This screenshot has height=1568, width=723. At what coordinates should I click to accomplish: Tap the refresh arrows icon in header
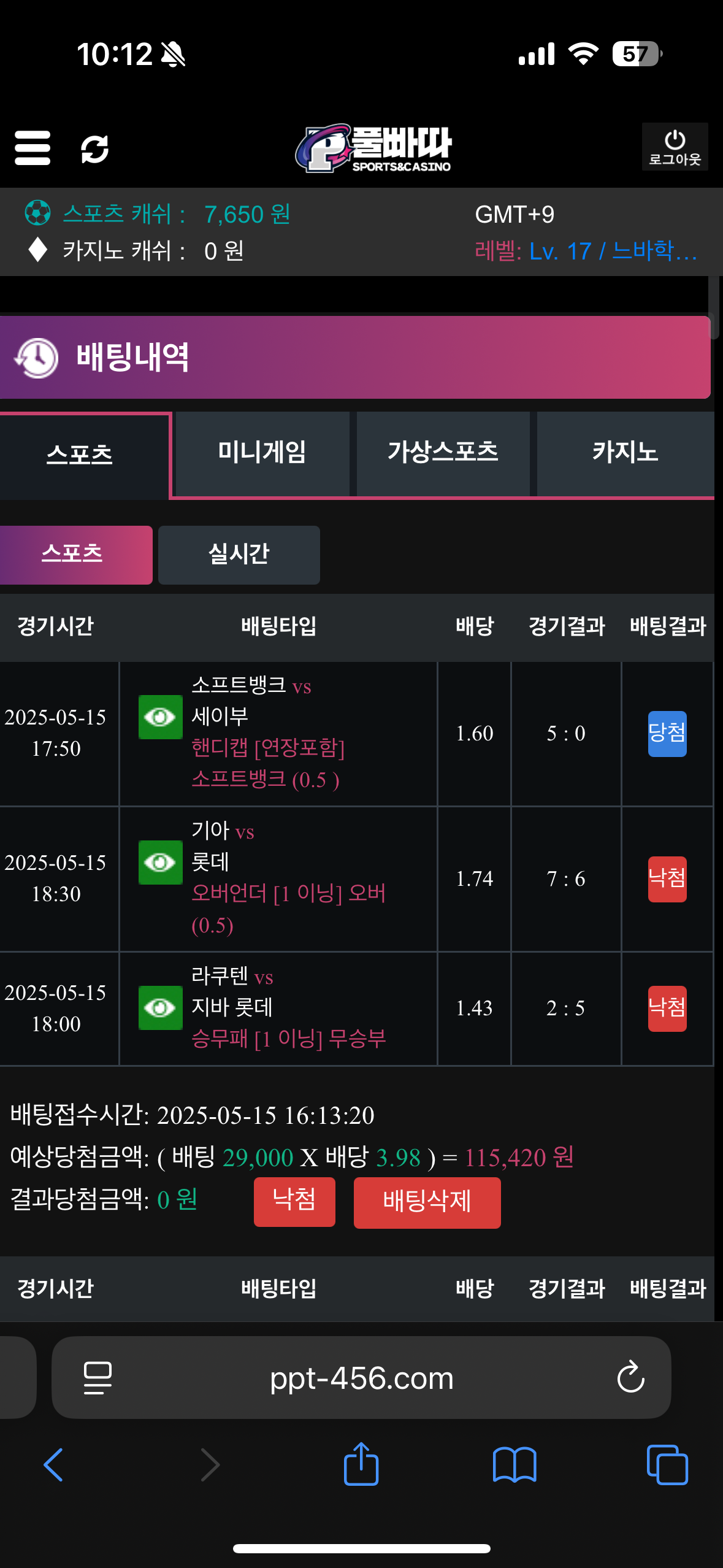click(95, 149)
